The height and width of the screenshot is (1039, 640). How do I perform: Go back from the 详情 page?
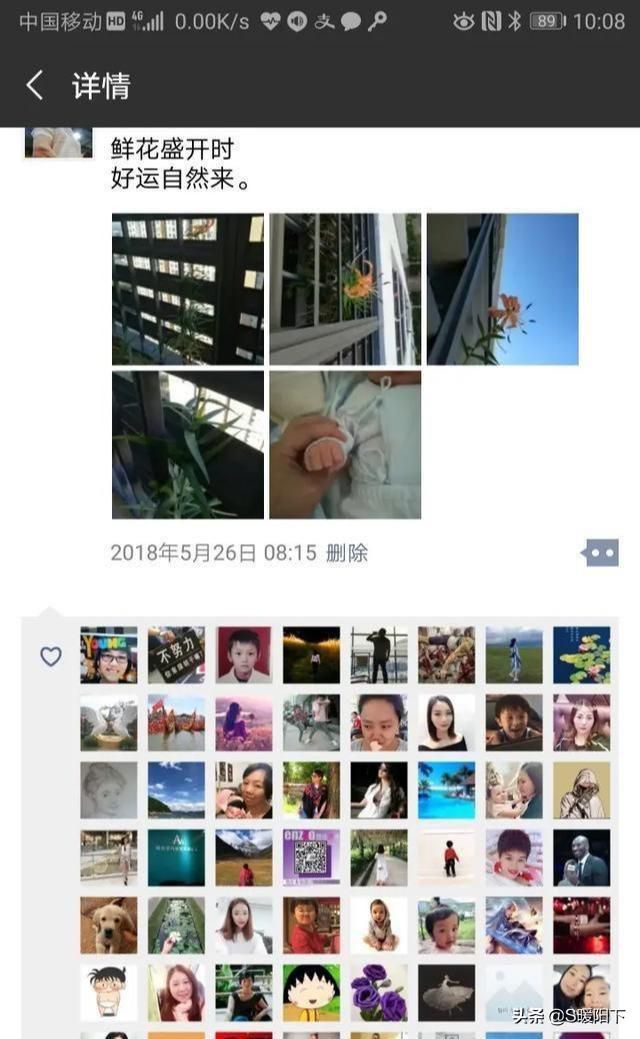click(35, 85)
